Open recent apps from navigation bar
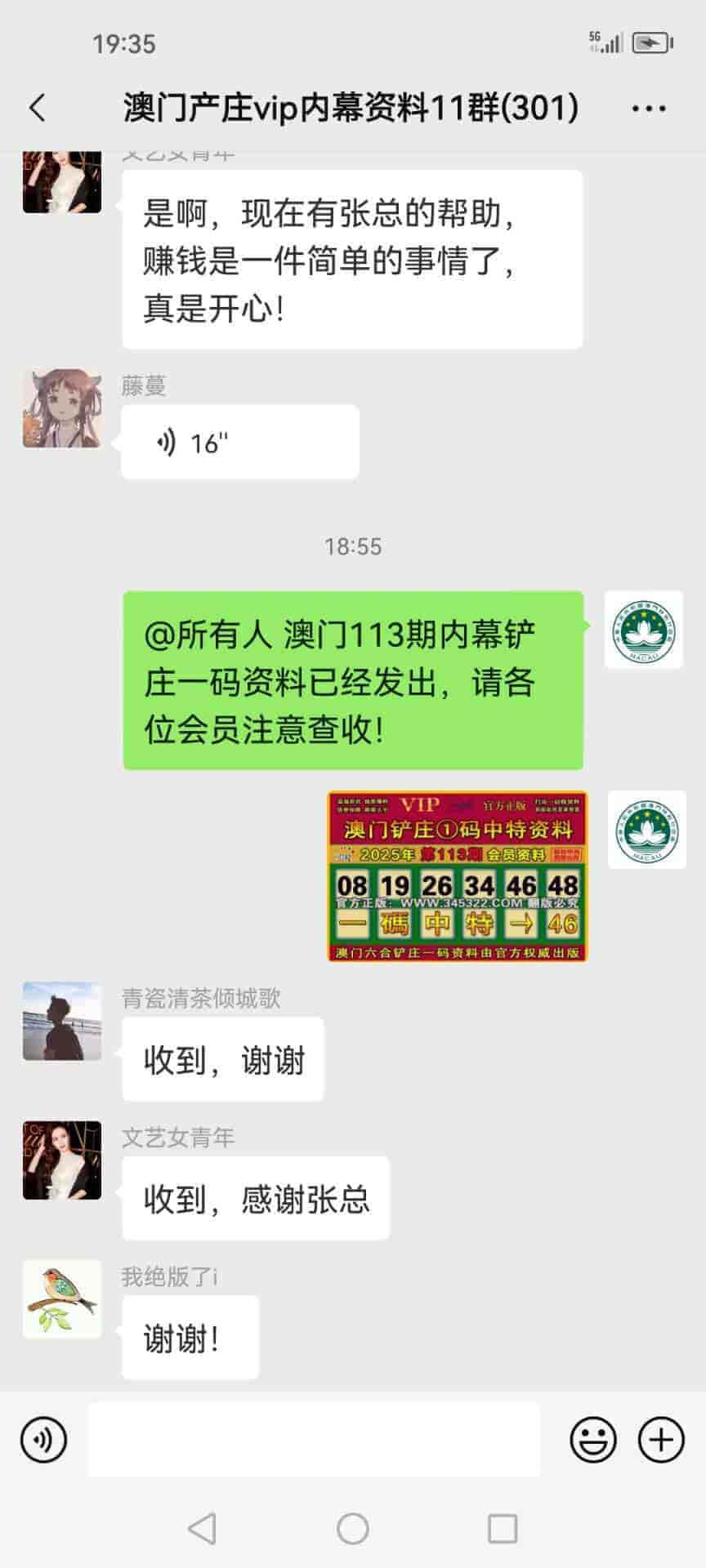The image size is (706, 1568). tap(503, 1529)
